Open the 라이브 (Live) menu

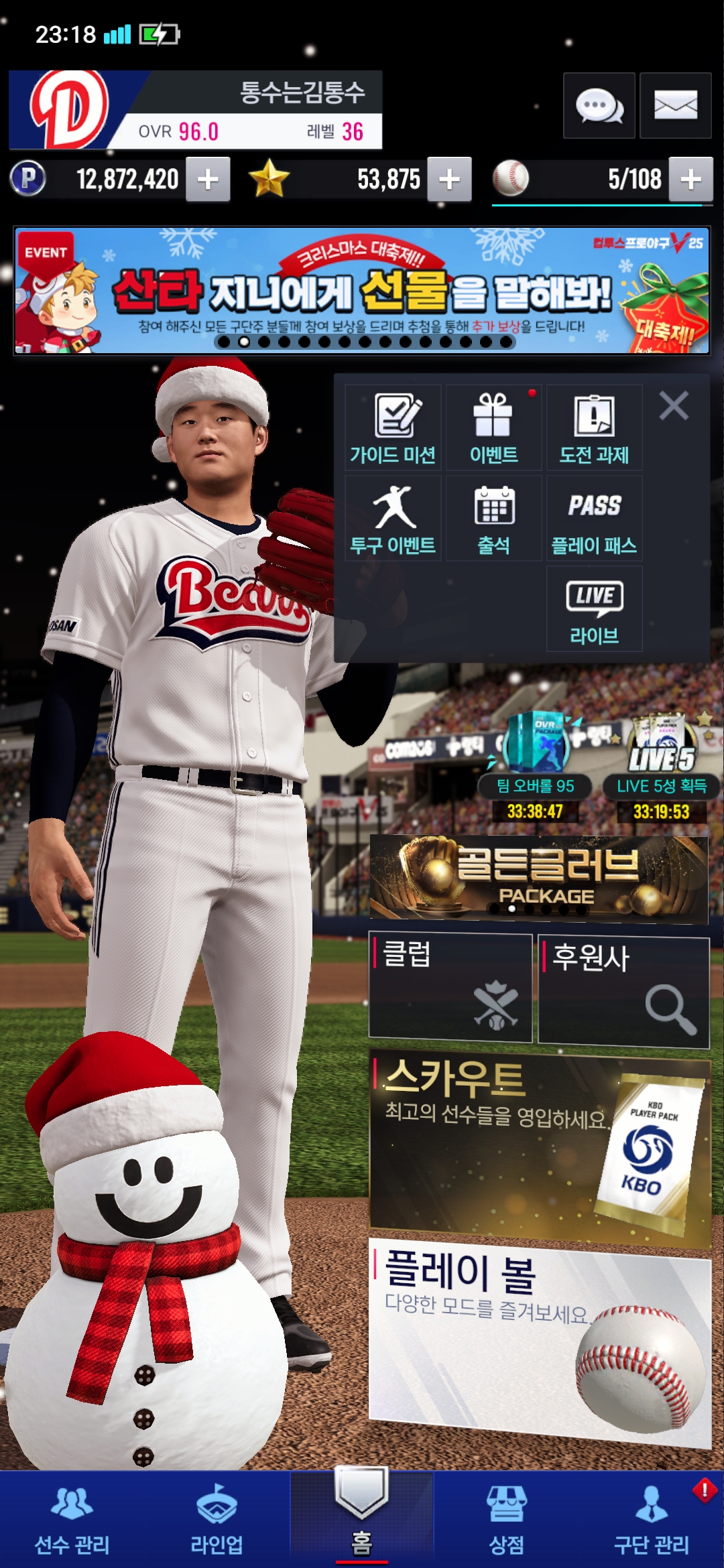coord(594,608)
